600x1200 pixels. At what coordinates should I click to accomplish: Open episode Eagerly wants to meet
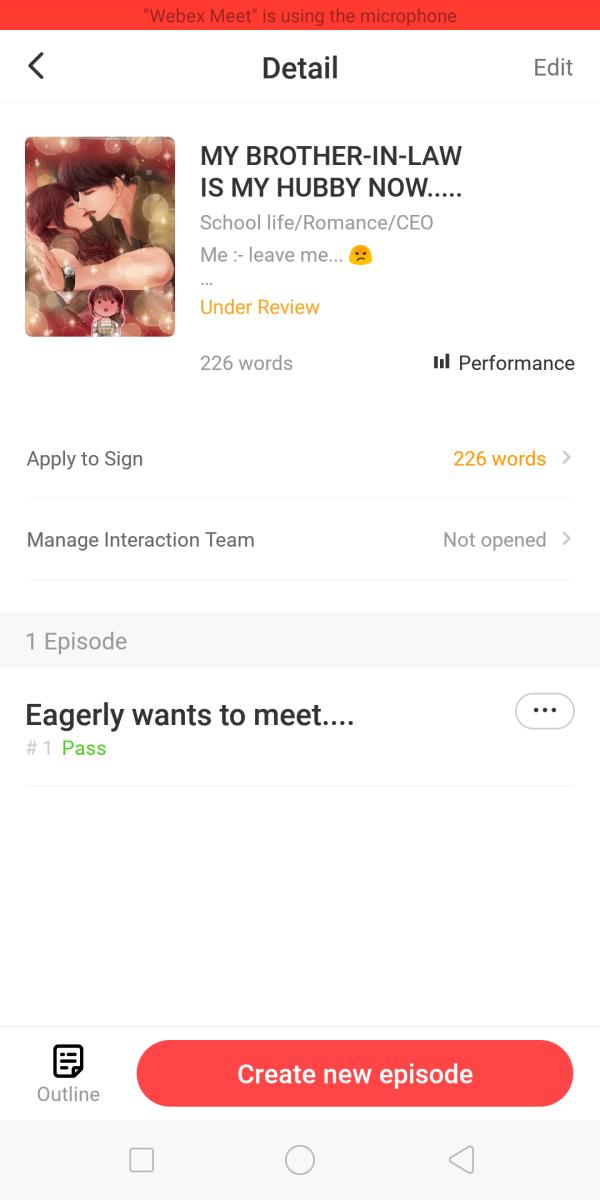pos(190,716)
